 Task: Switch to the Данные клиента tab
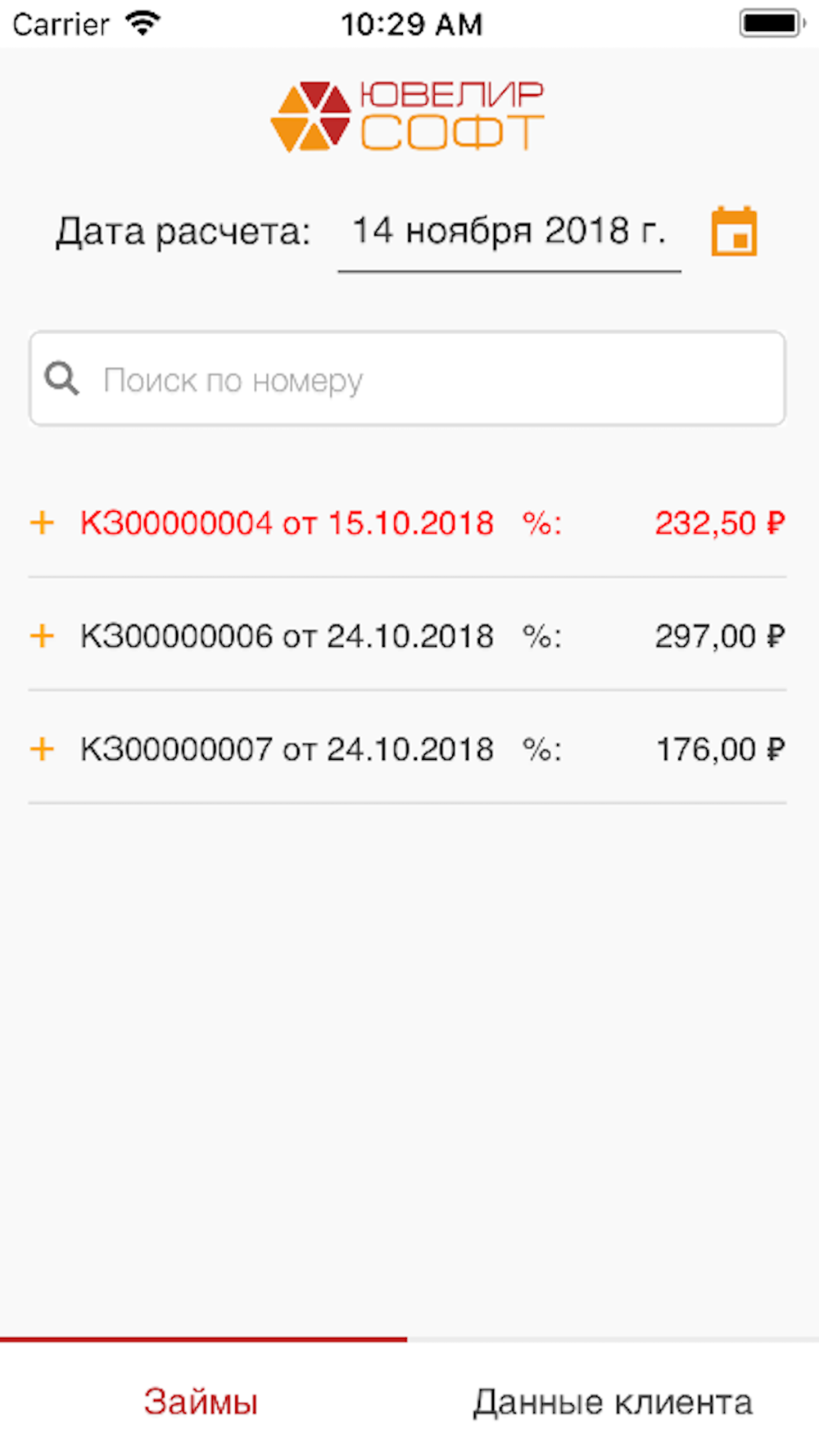(x=613, y=1401)
